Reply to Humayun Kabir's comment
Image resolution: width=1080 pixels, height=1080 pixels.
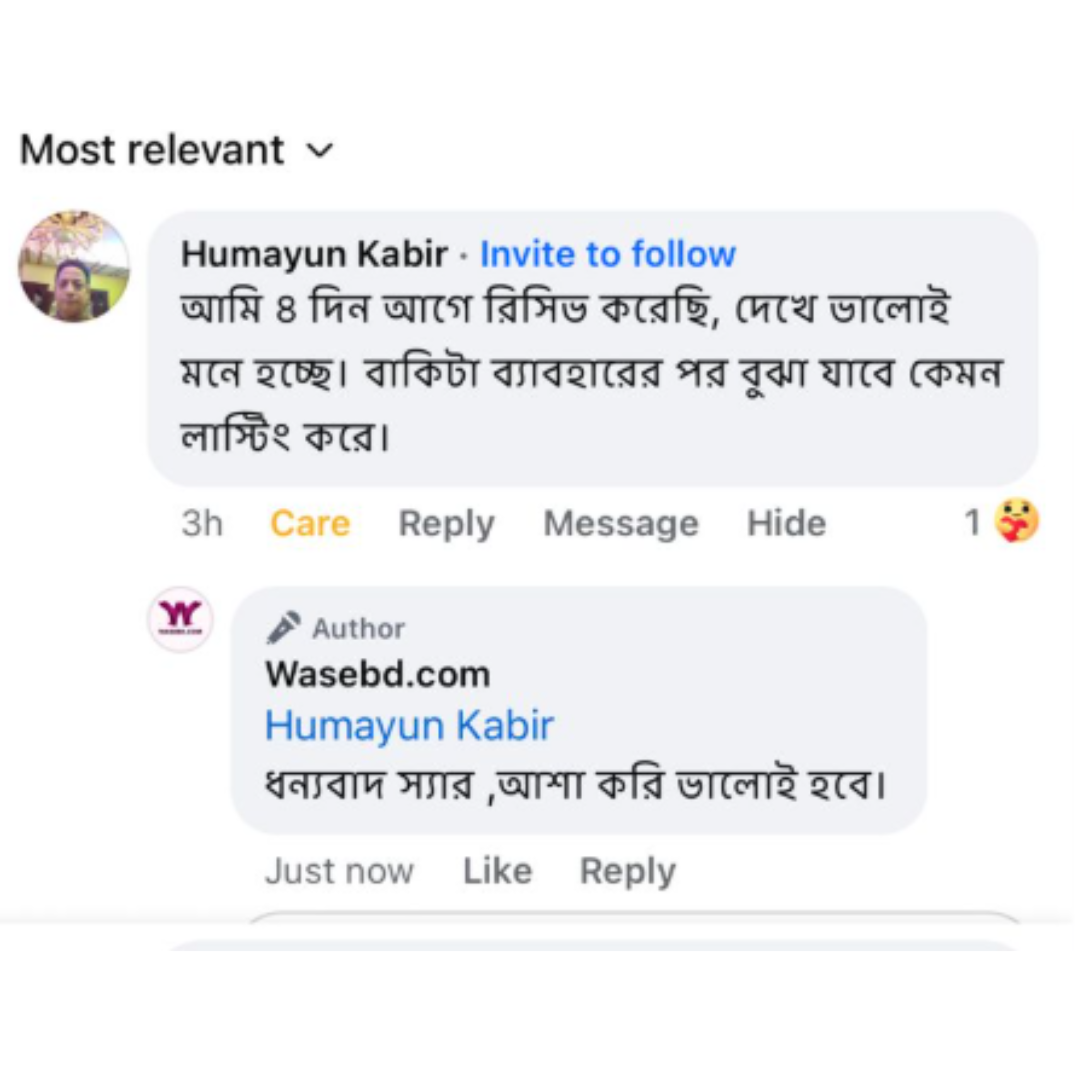pyautogui.click(x=446, y=523)
